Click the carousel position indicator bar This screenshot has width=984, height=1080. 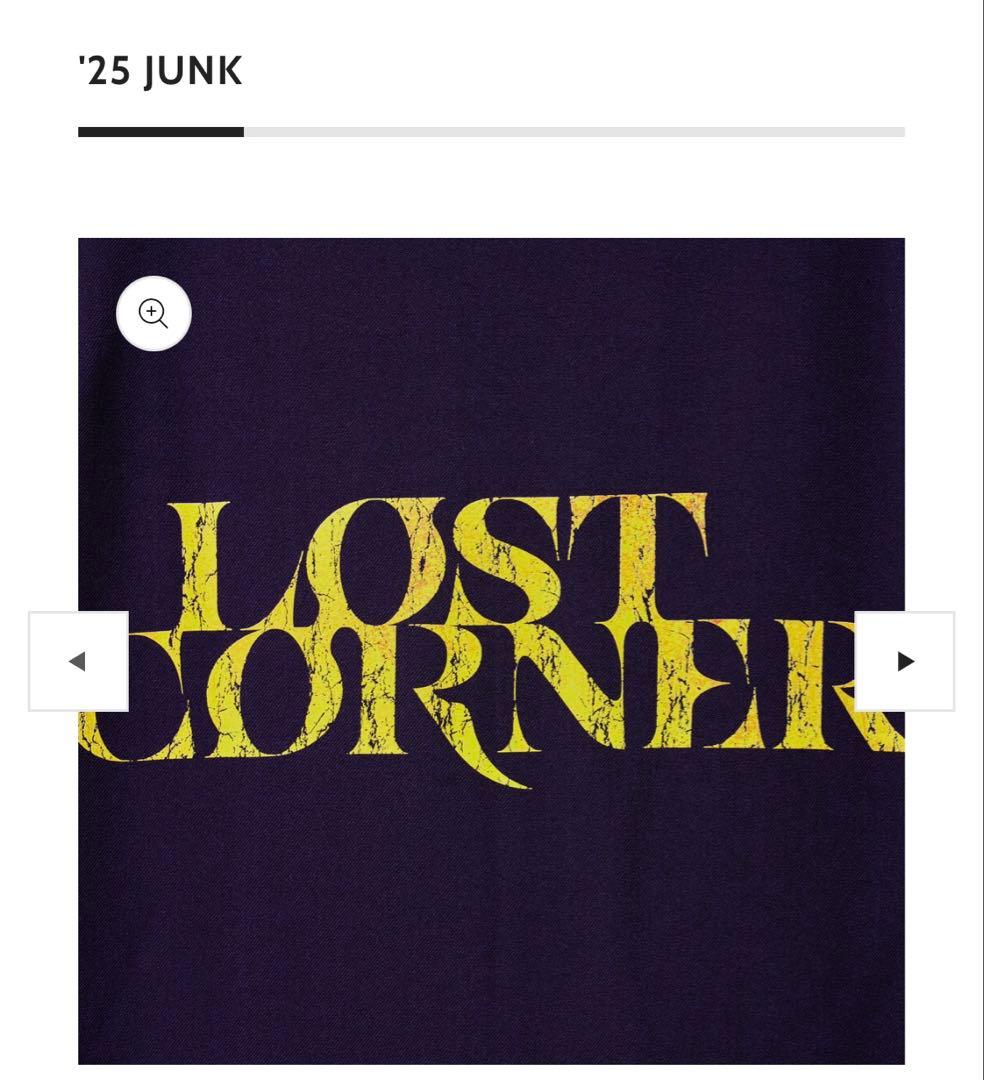490,131
